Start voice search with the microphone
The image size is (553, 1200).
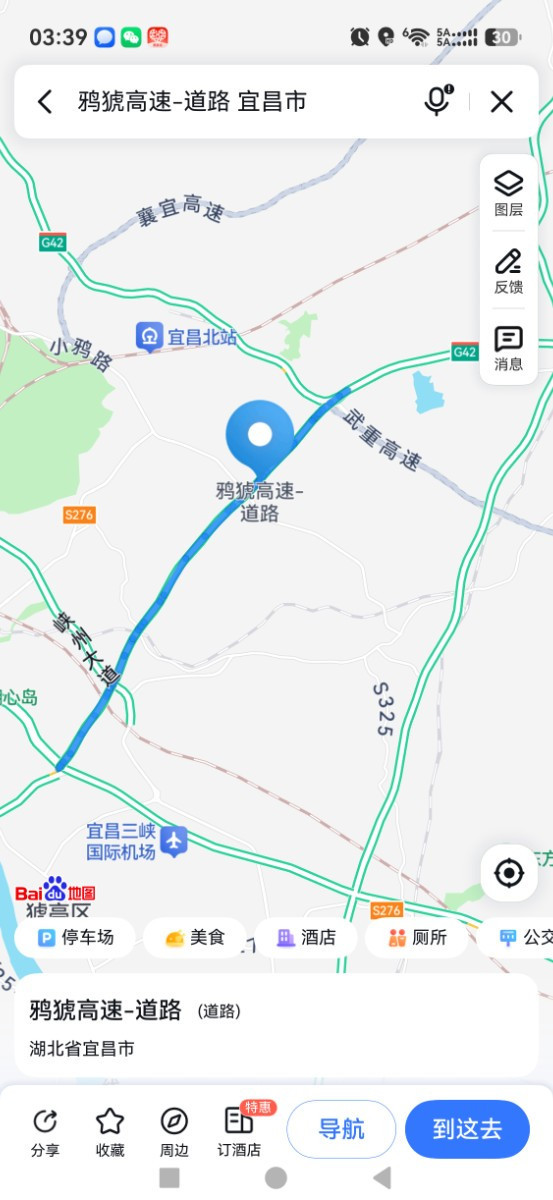(x=438, y=101)
